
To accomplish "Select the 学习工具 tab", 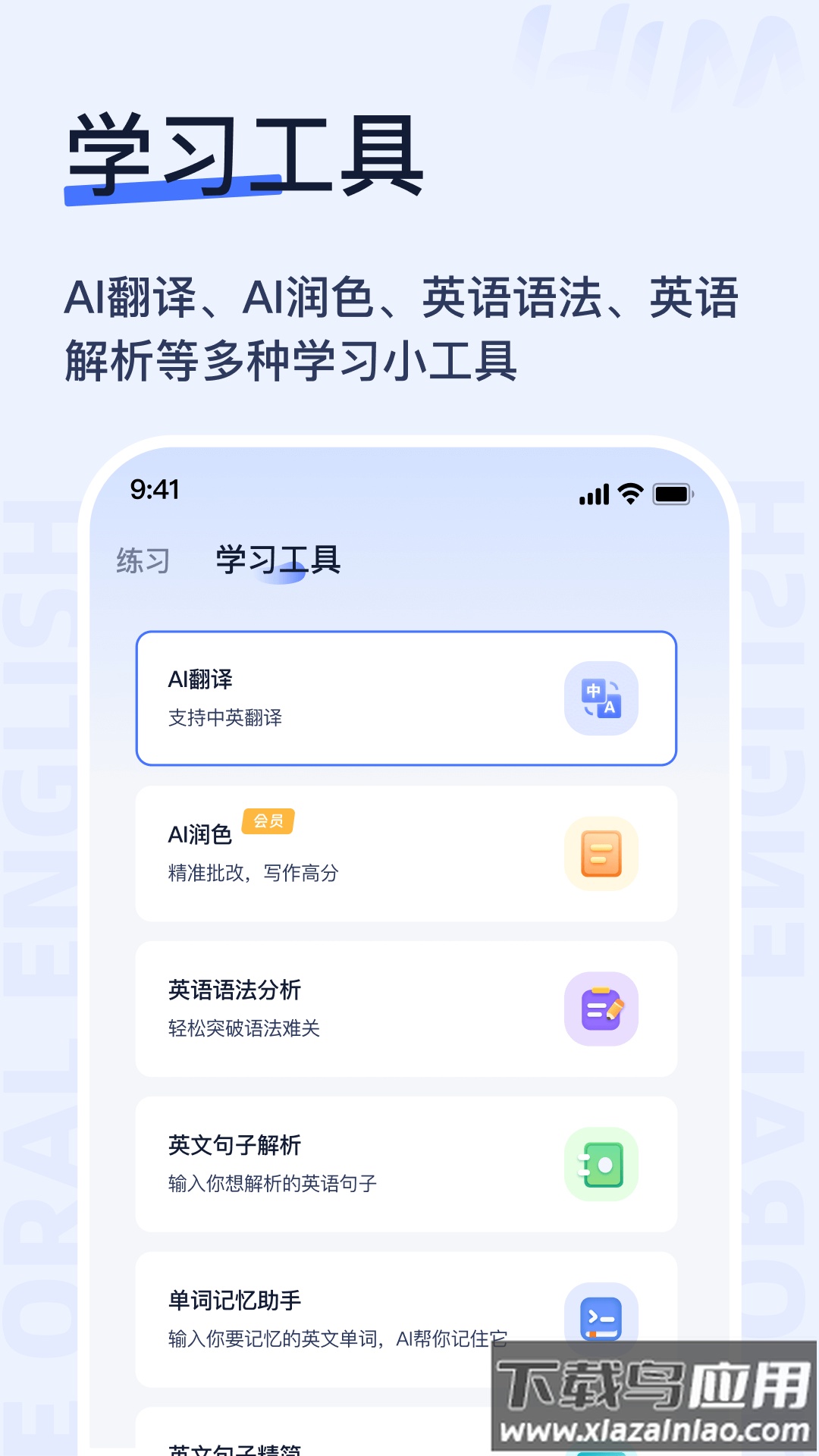I will tap(276, 561).
